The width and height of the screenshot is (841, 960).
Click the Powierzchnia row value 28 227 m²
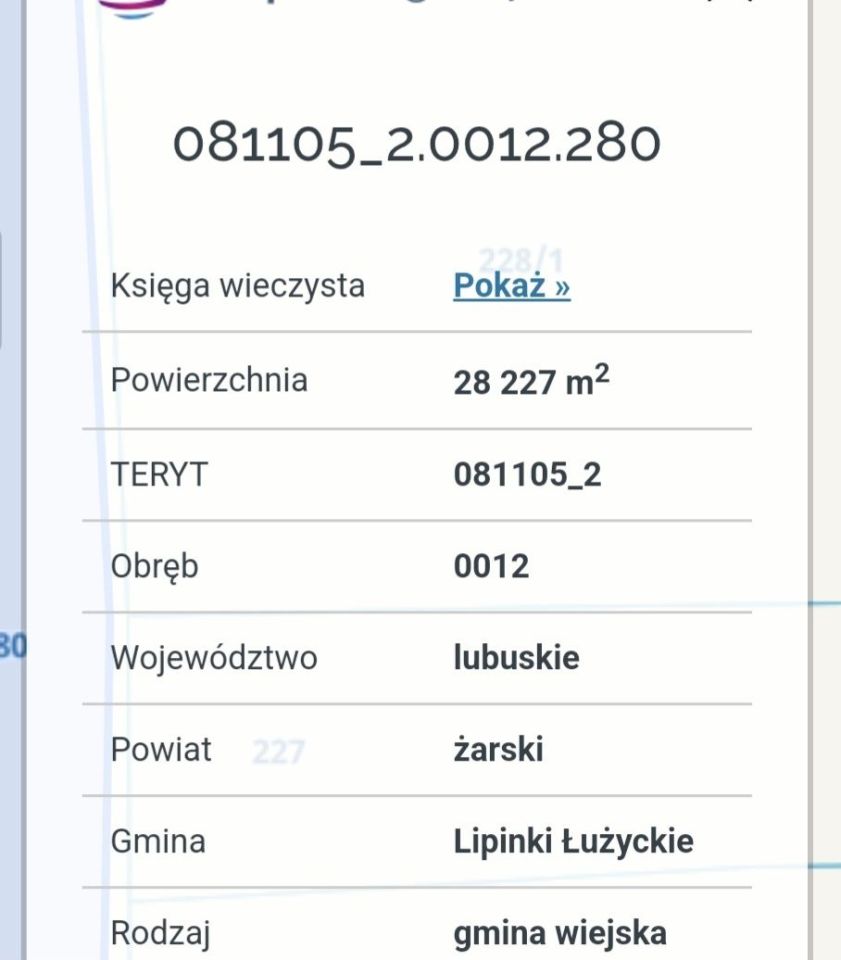[x=531, y=380]
